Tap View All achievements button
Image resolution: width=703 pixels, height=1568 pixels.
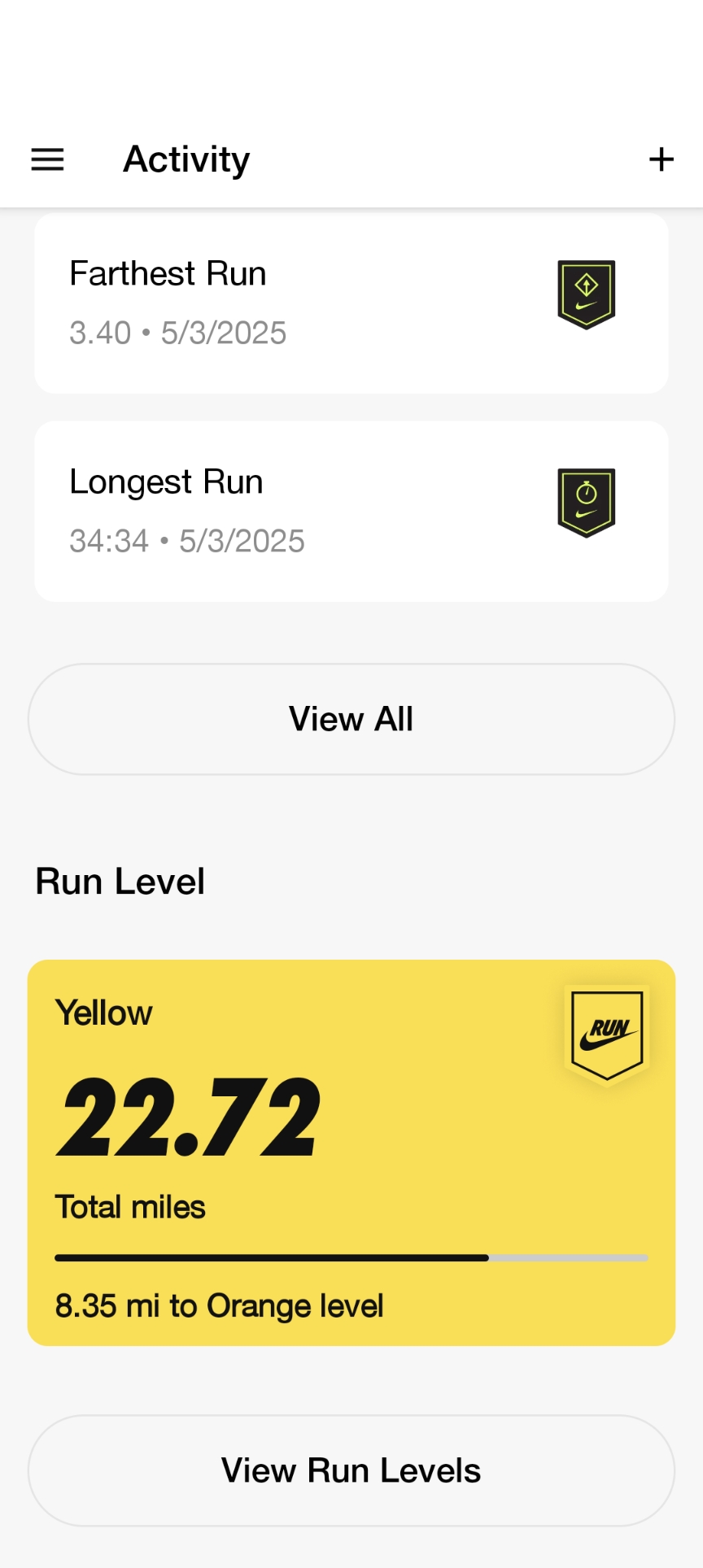coord(351,719)
